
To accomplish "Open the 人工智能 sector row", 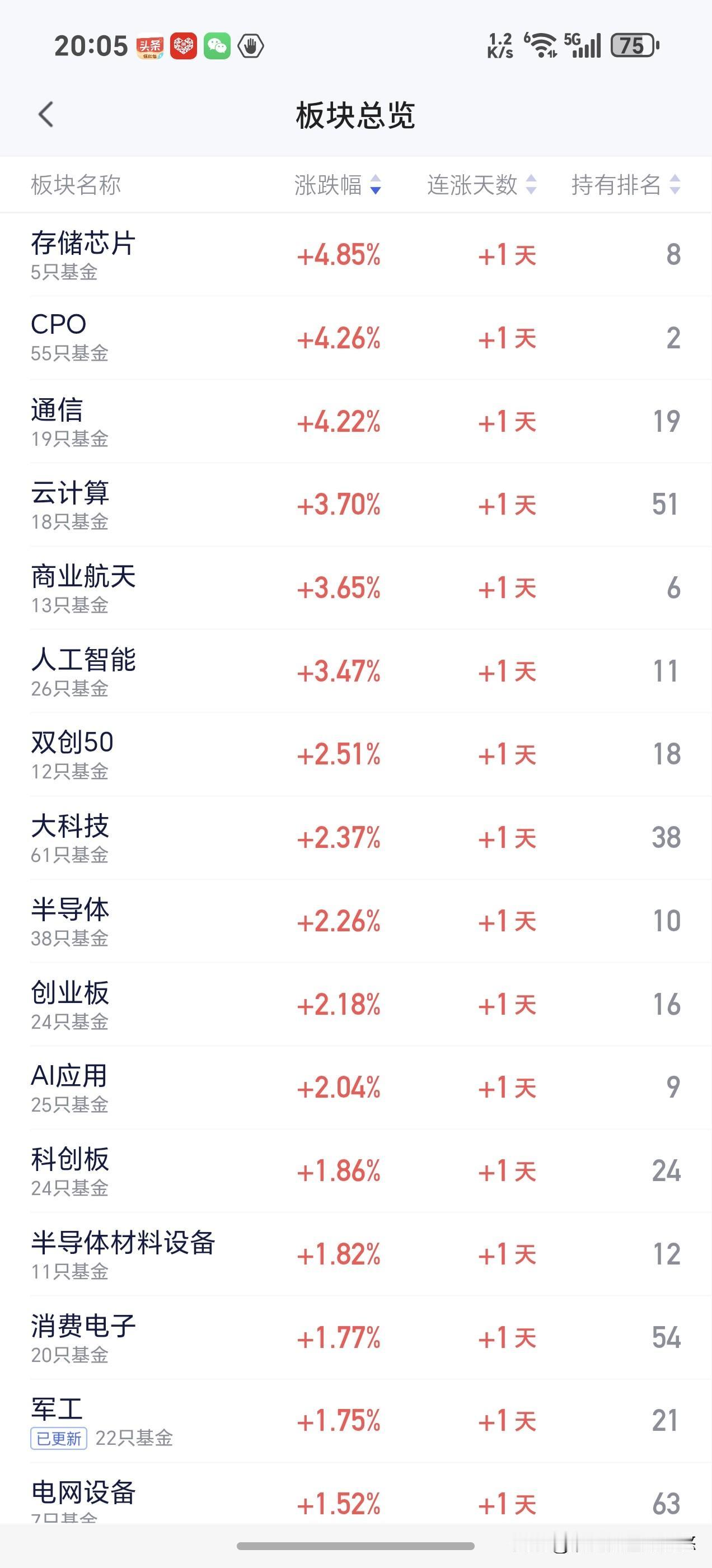I will tap(356, 671).
